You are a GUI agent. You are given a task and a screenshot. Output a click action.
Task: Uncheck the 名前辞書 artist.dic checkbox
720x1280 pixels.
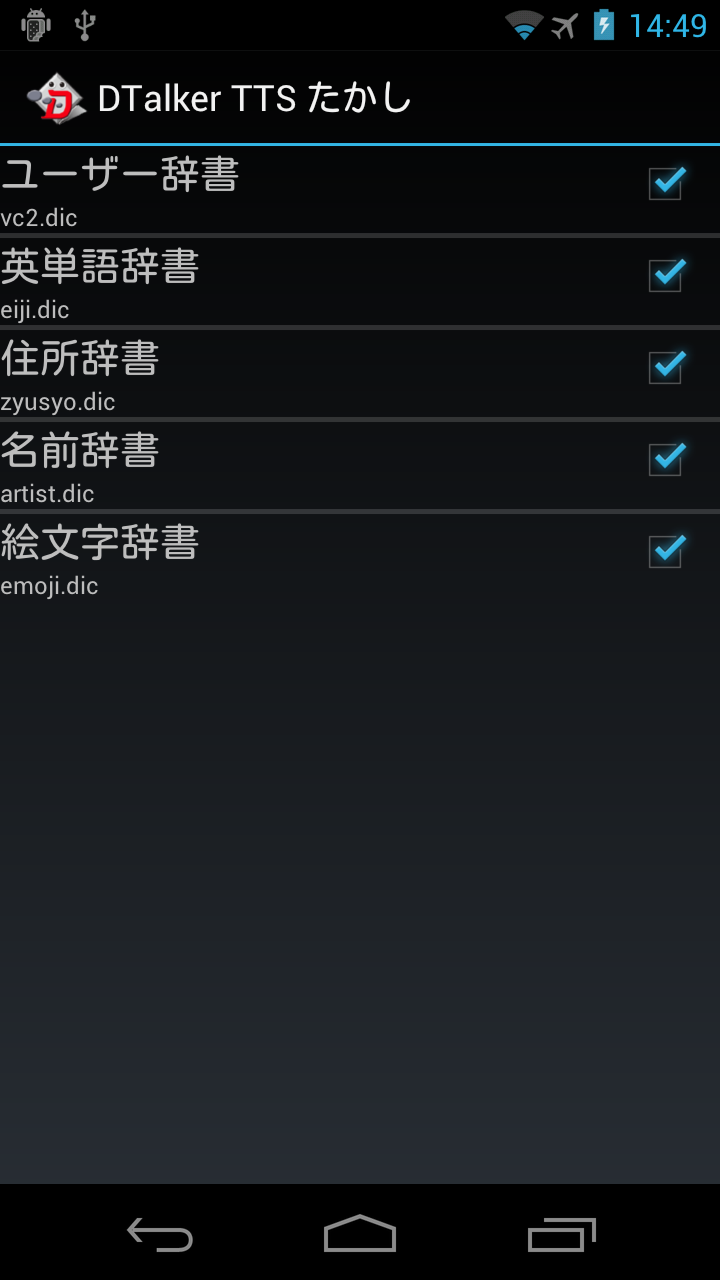pyautogui.click(x=666, y=460)
